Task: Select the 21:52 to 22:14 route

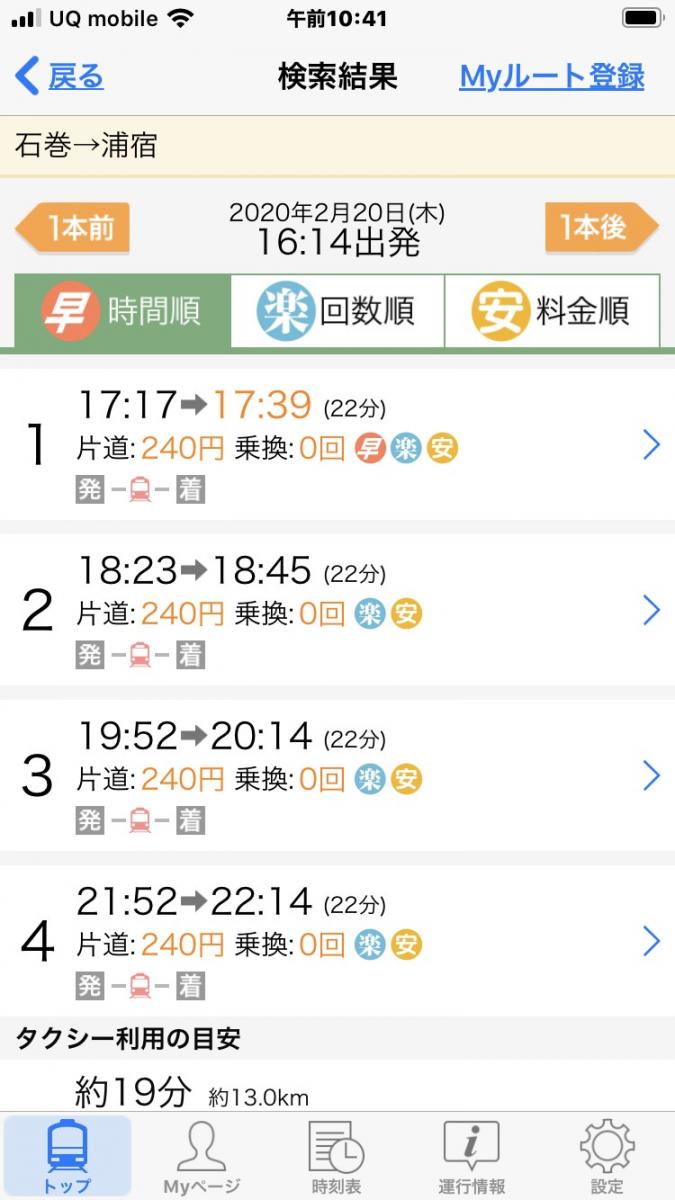Action: (x=337, y=941)
